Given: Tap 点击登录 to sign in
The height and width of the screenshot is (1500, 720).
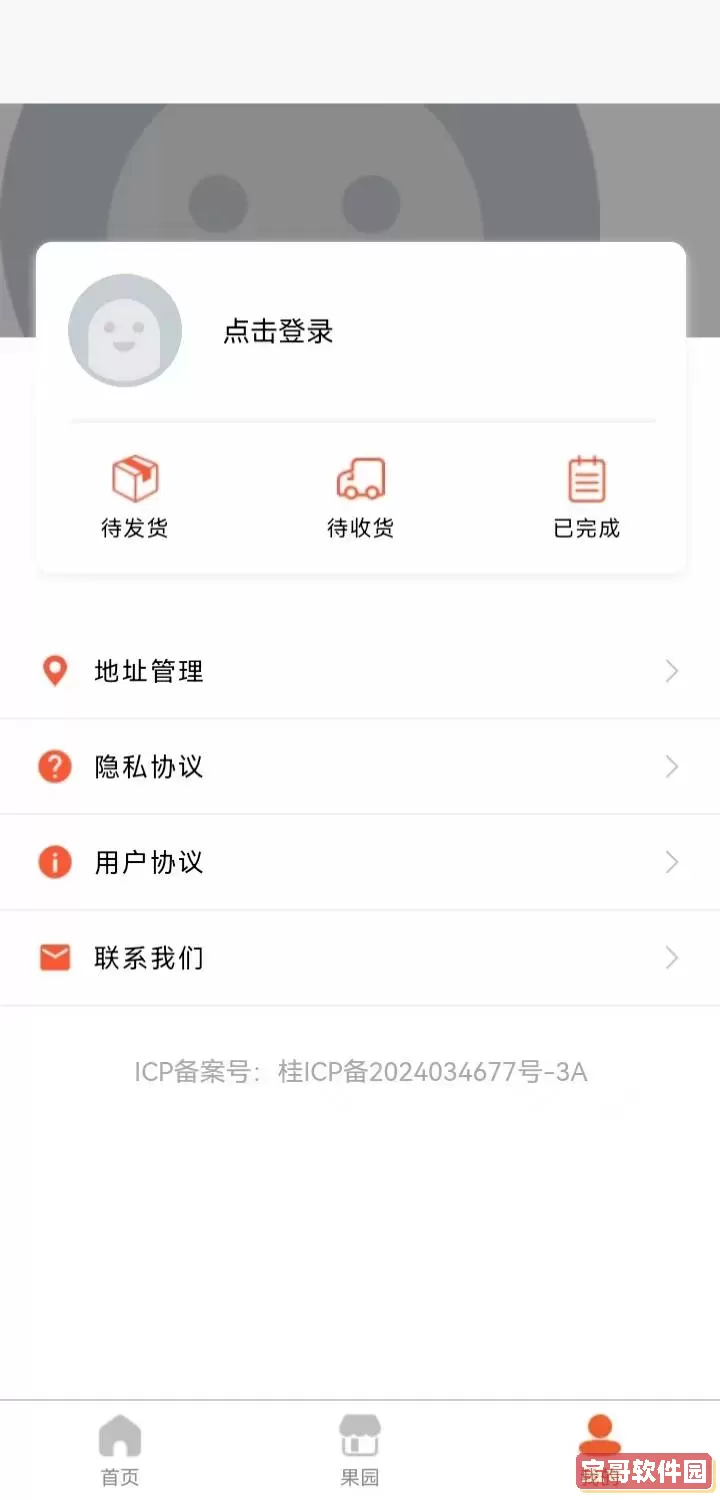Looking at the screenshot, I should point(276,331).
